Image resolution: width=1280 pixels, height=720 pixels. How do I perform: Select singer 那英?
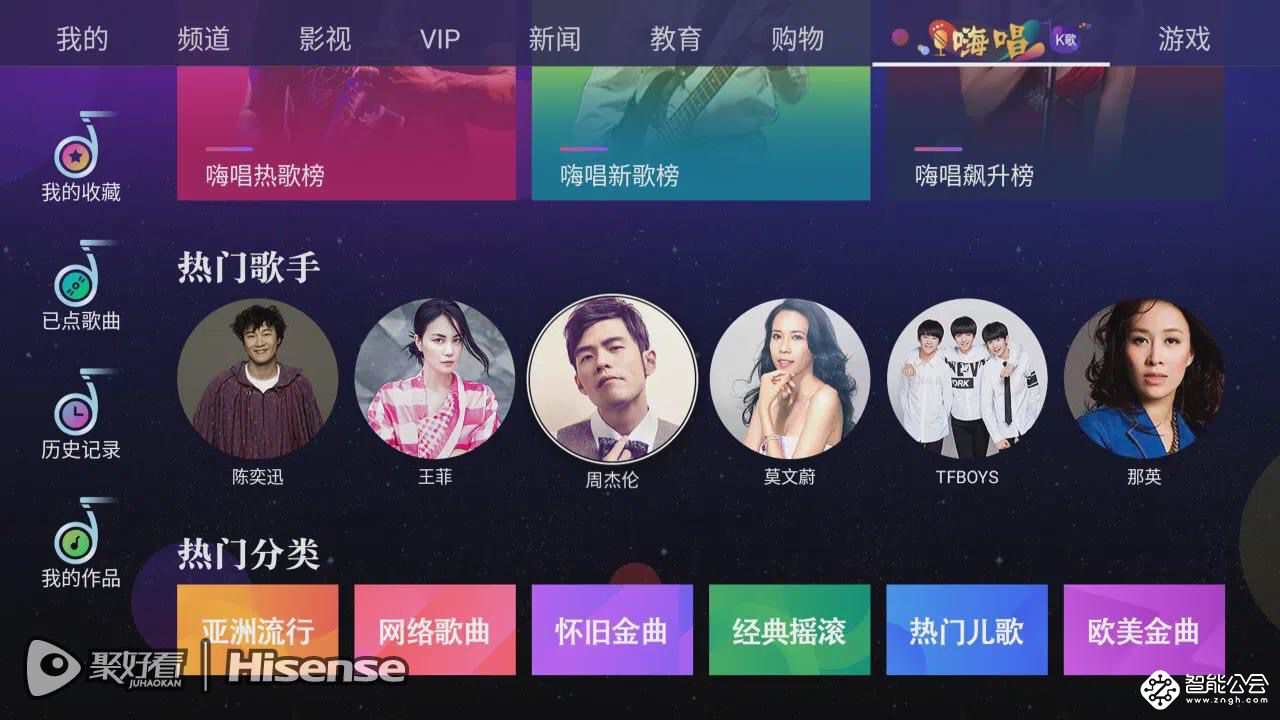1144,380
